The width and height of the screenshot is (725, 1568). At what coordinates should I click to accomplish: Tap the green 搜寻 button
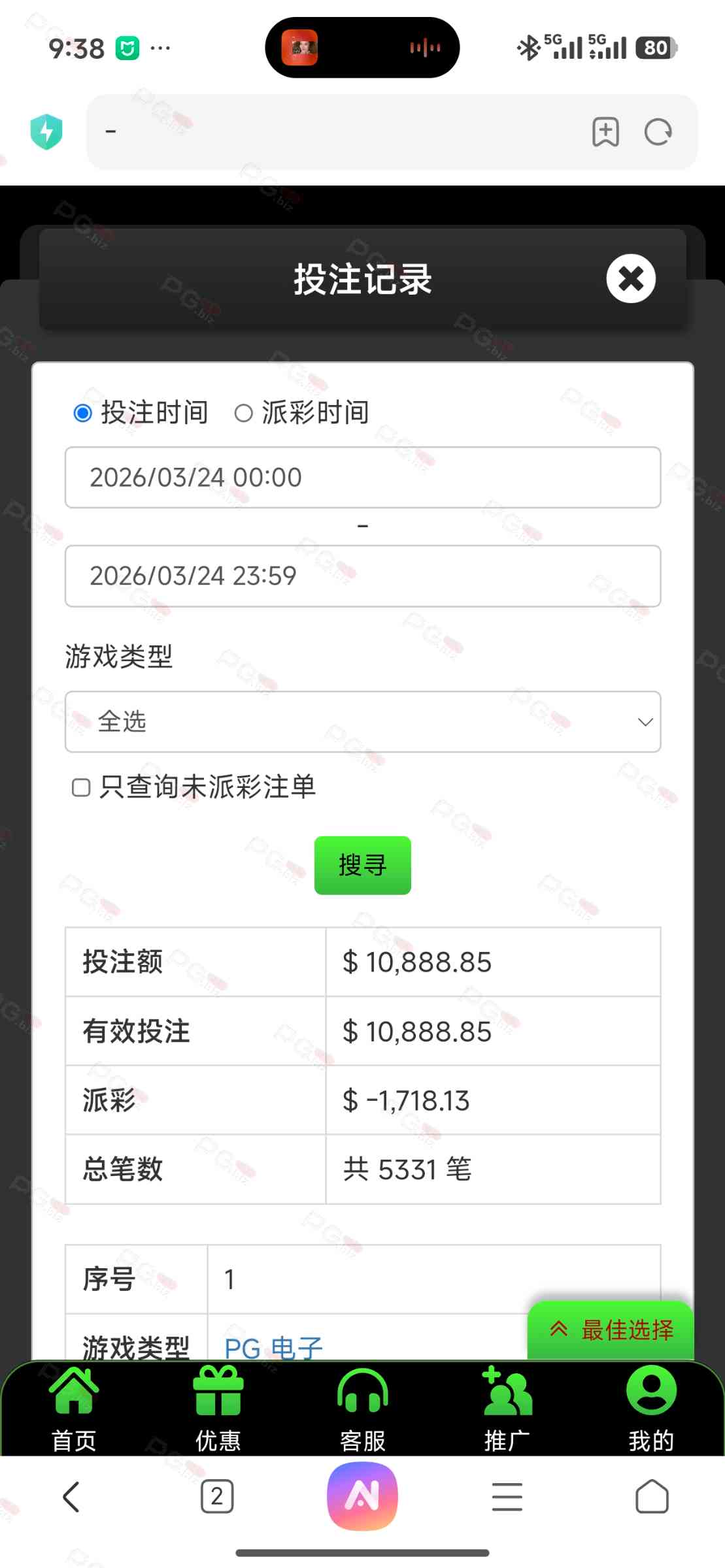pyautogui.click(x=362, y=865)
